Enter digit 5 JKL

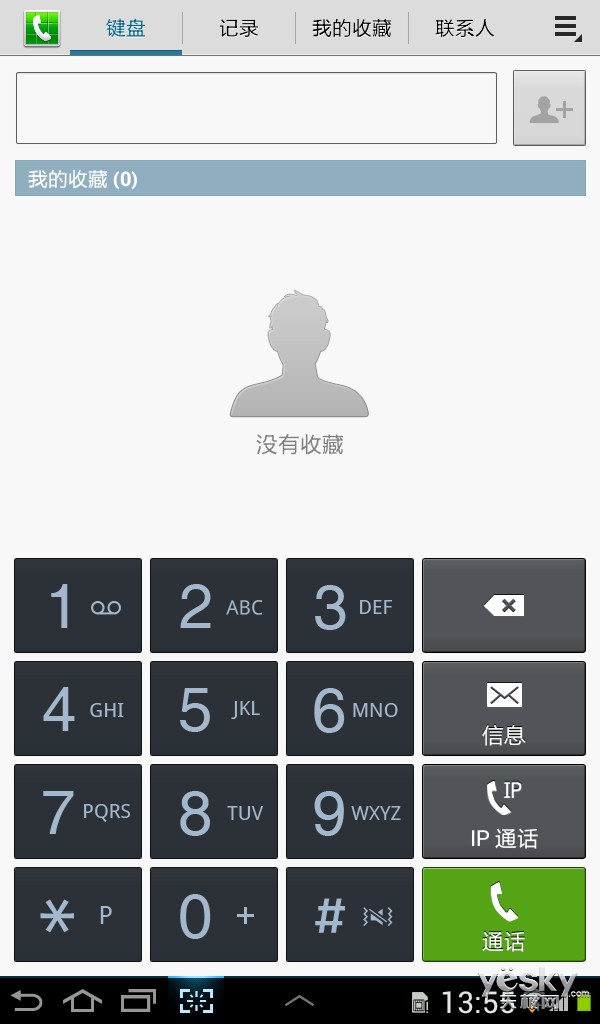coord(213,709)
